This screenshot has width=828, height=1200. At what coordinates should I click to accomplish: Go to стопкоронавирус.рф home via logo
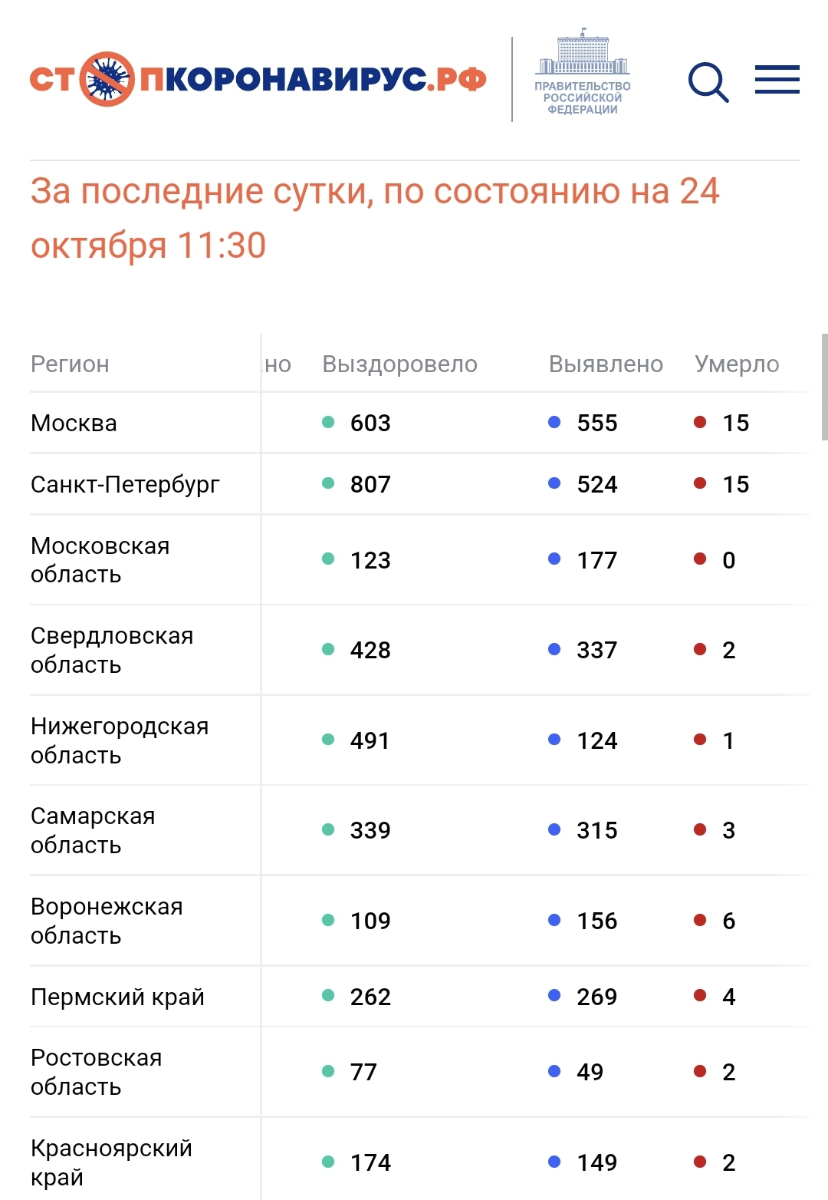coord(258,79)
